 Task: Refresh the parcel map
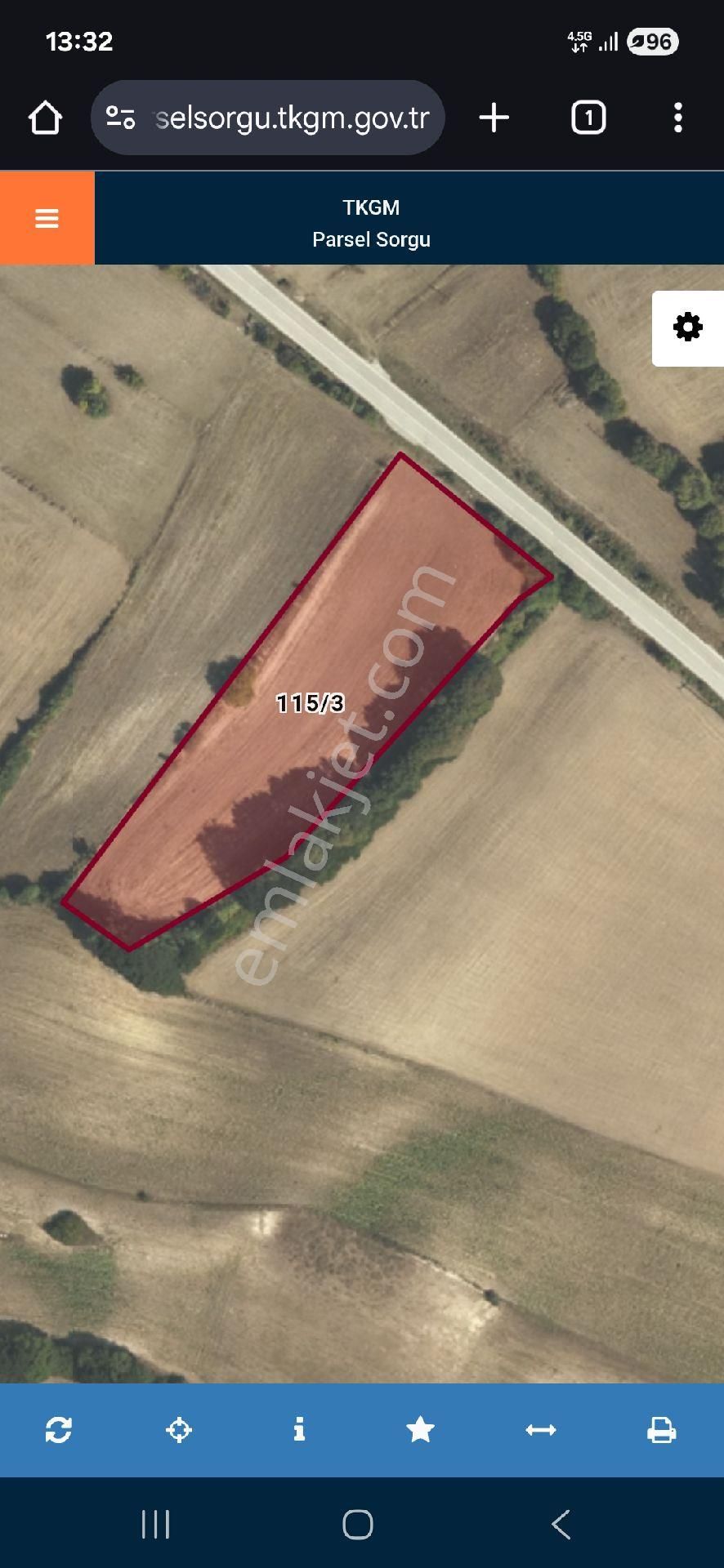(x=59, y=1430)
